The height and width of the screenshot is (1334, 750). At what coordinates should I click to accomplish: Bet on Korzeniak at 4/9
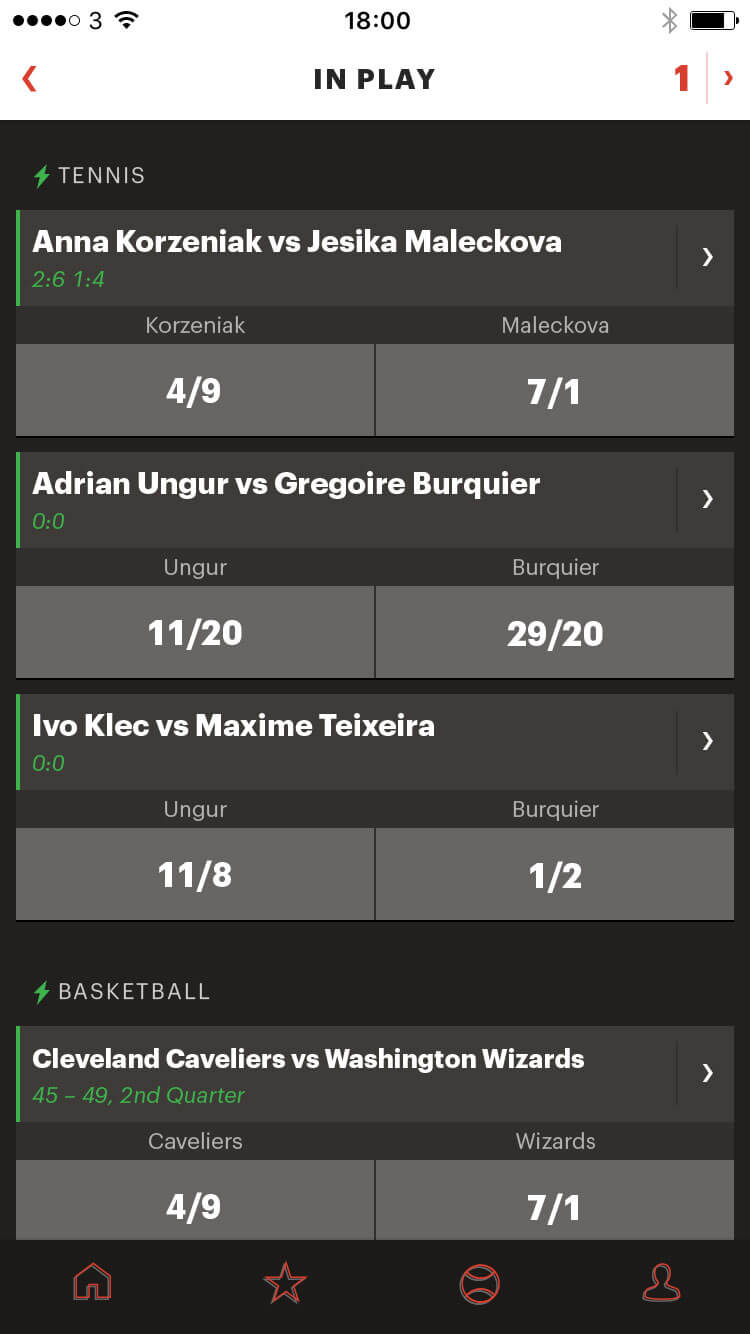click(195, 390)
